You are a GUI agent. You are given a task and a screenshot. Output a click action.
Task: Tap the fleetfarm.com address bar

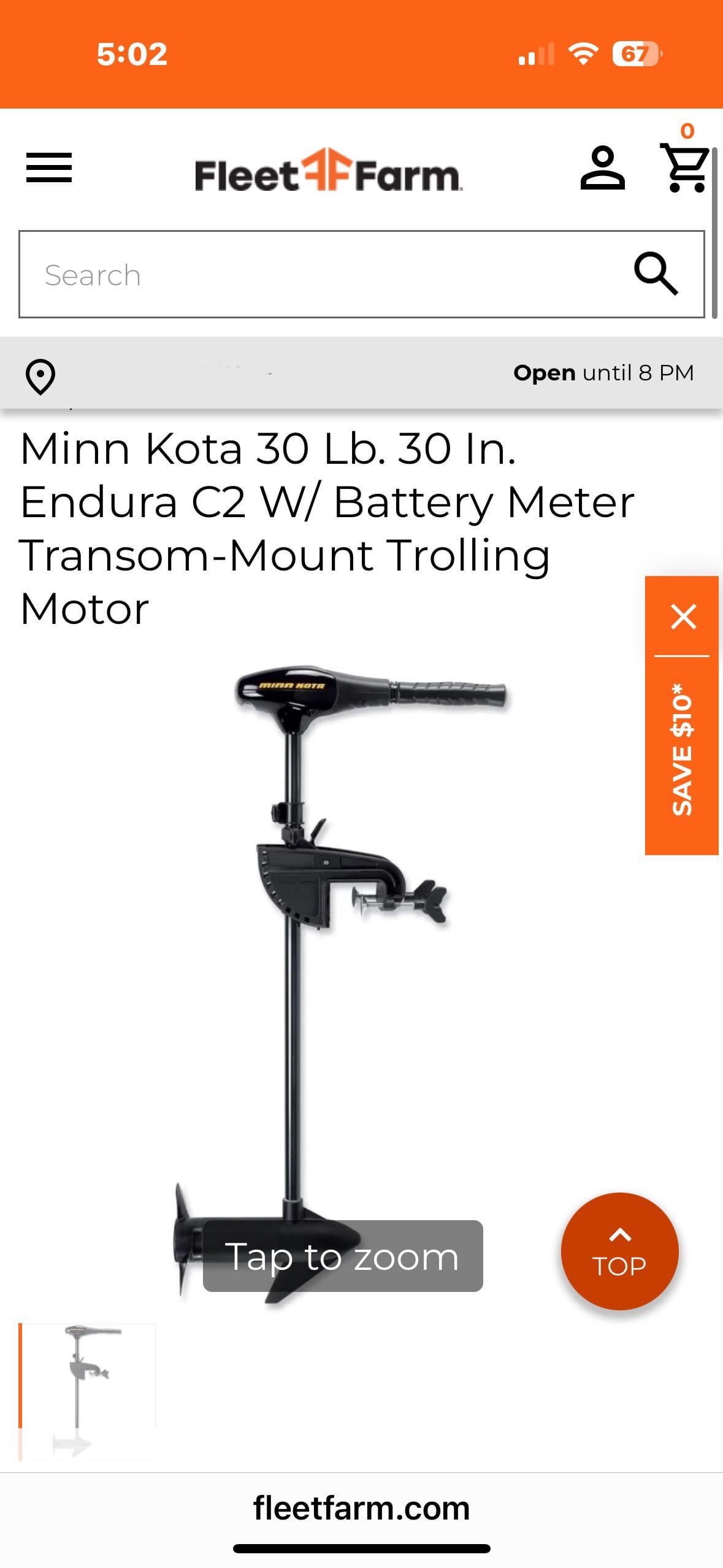click(361, 1508)
